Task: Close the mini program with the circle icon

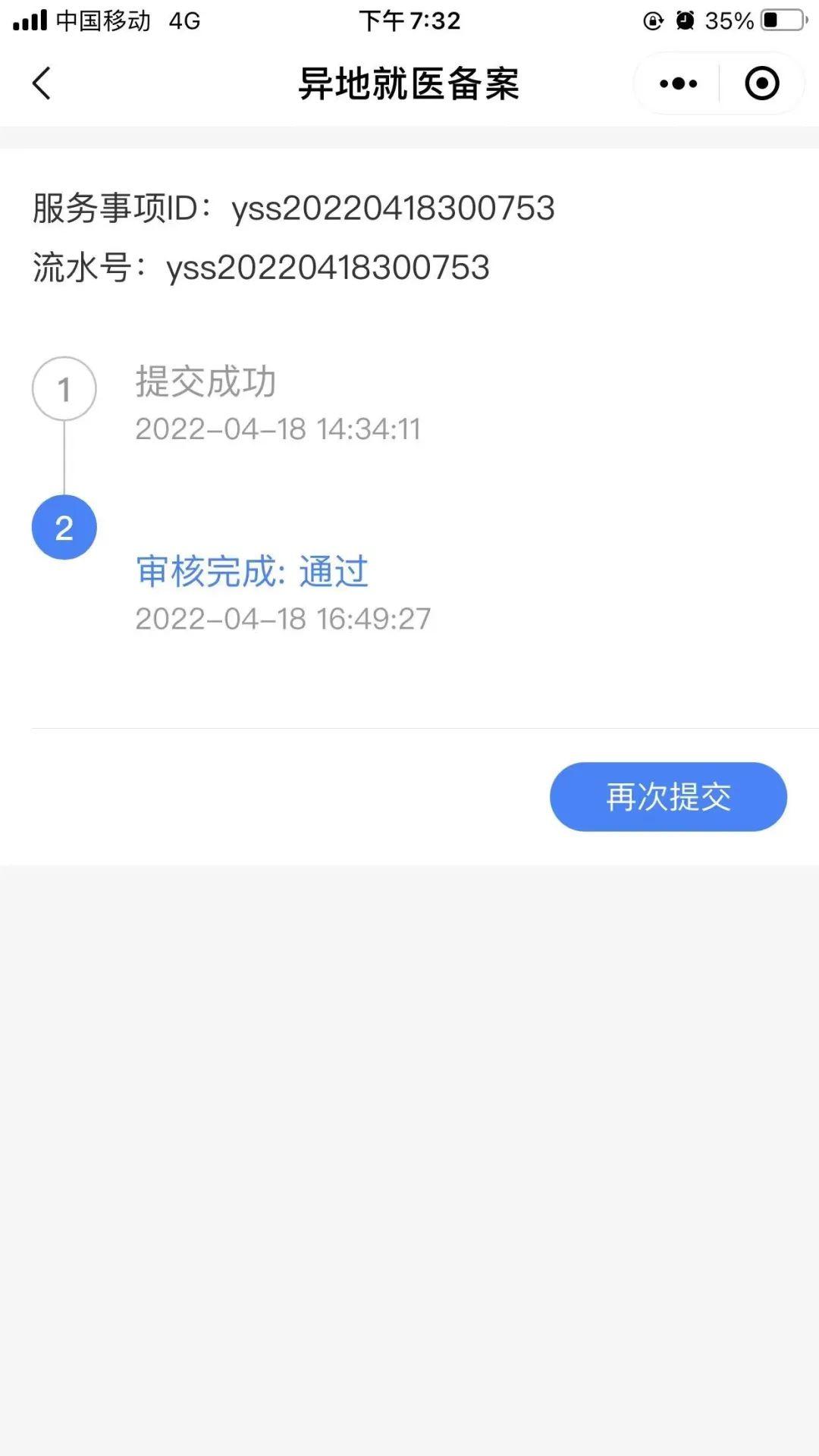Action: [x=762, y=83]
